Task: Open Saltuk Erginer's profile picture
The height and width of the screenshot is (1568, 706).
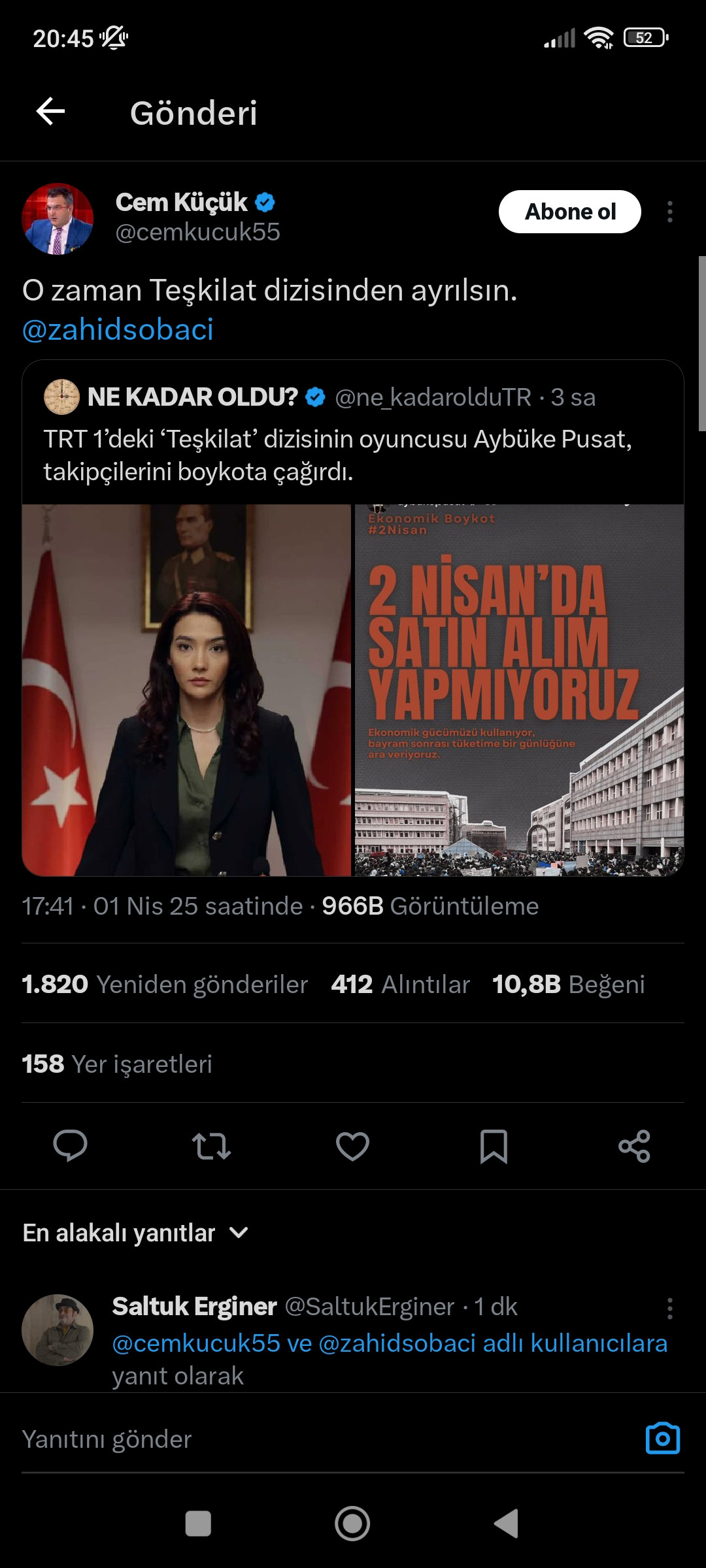Action: pos(58,1330)
